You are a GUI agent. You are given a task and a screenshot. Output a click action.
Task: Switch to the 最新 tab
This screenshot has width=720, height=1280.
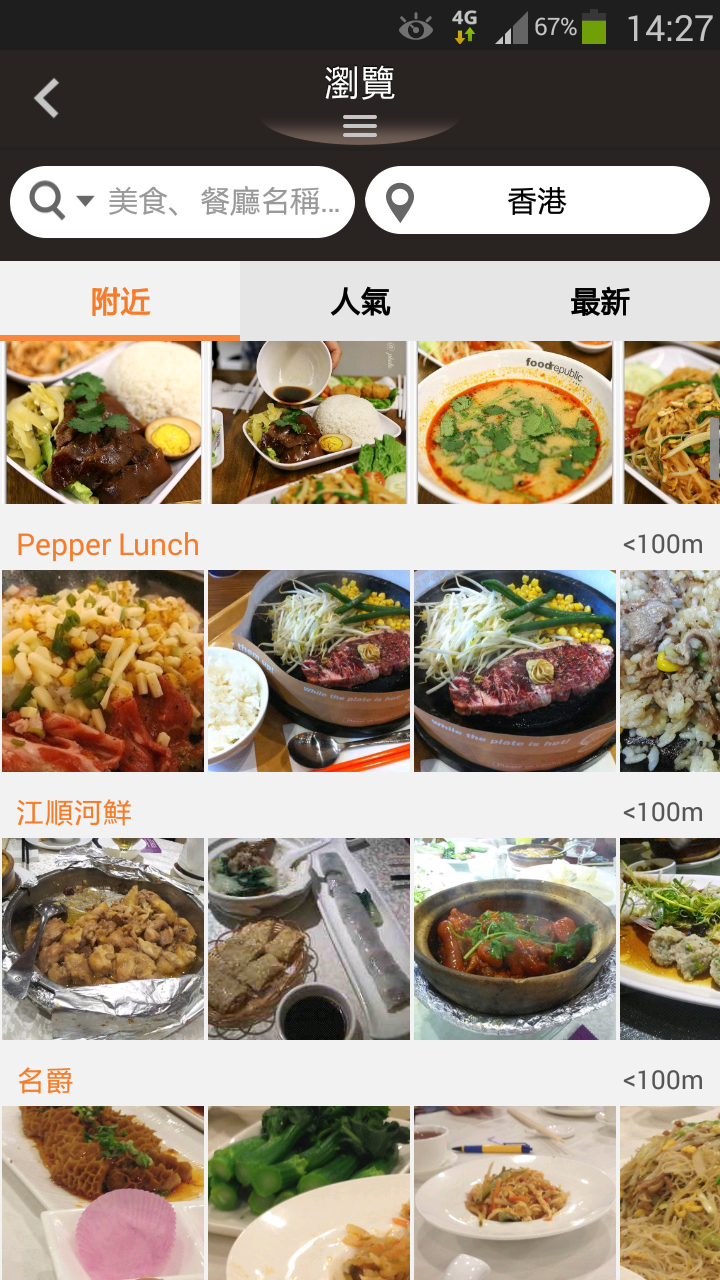(x=599, y=301)
